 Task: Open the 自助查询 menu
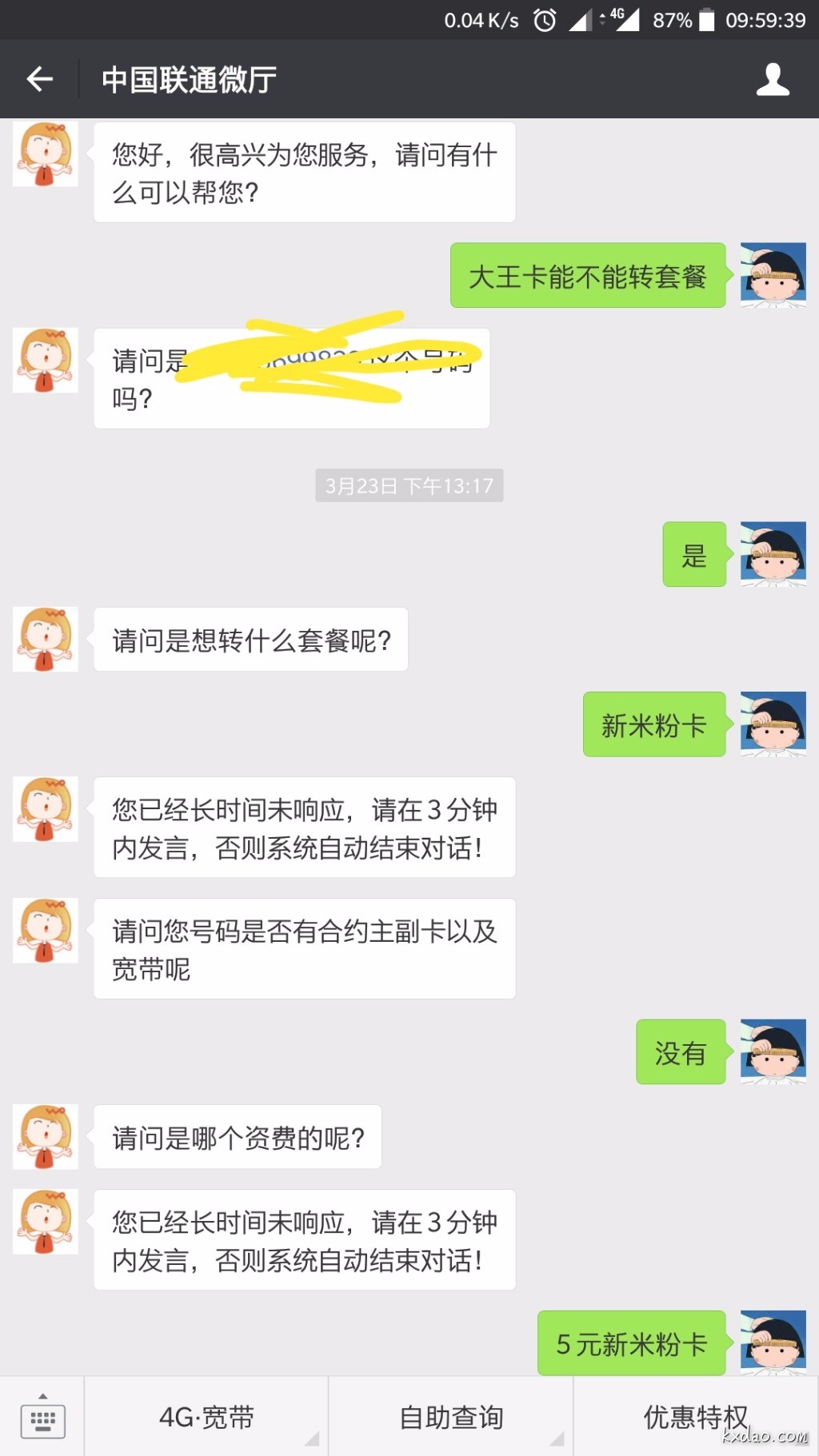(x=451, y=1417)
